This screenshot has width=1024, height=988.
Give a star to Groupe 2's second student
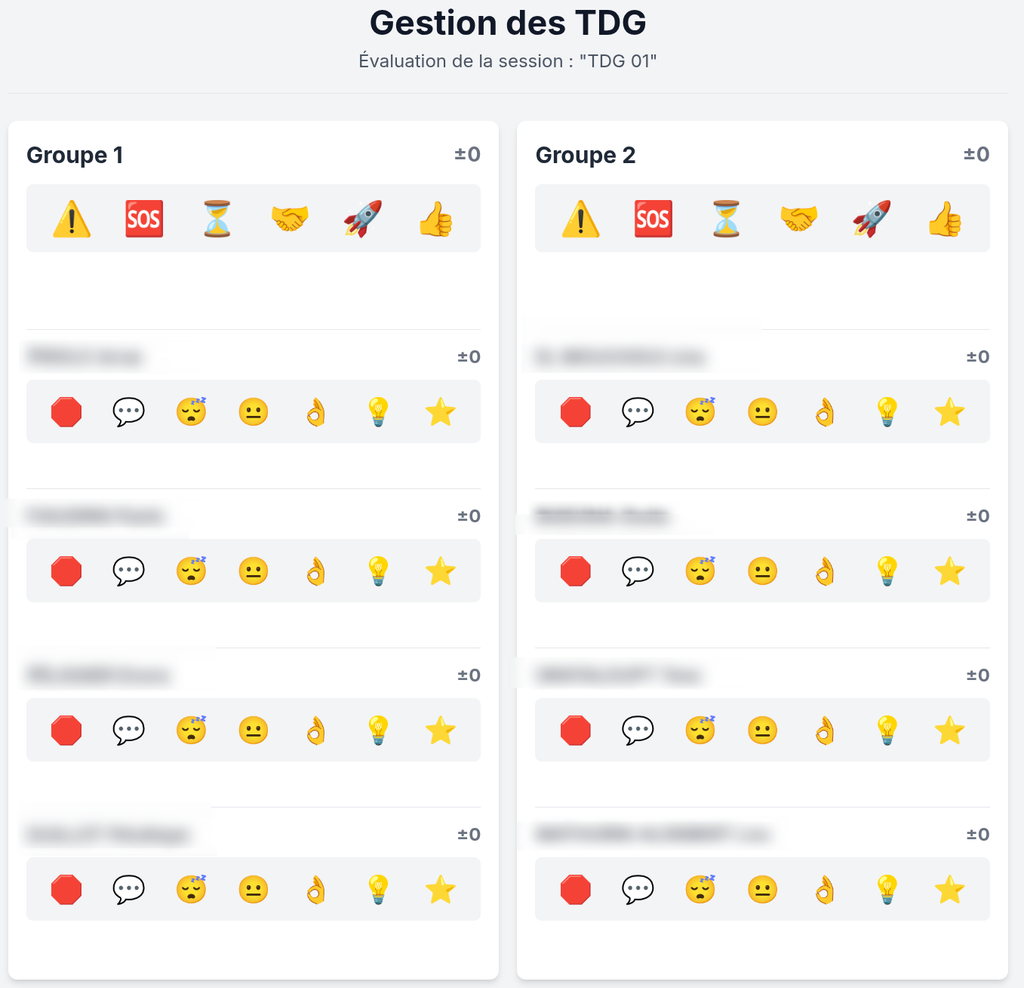pos(949,571)
